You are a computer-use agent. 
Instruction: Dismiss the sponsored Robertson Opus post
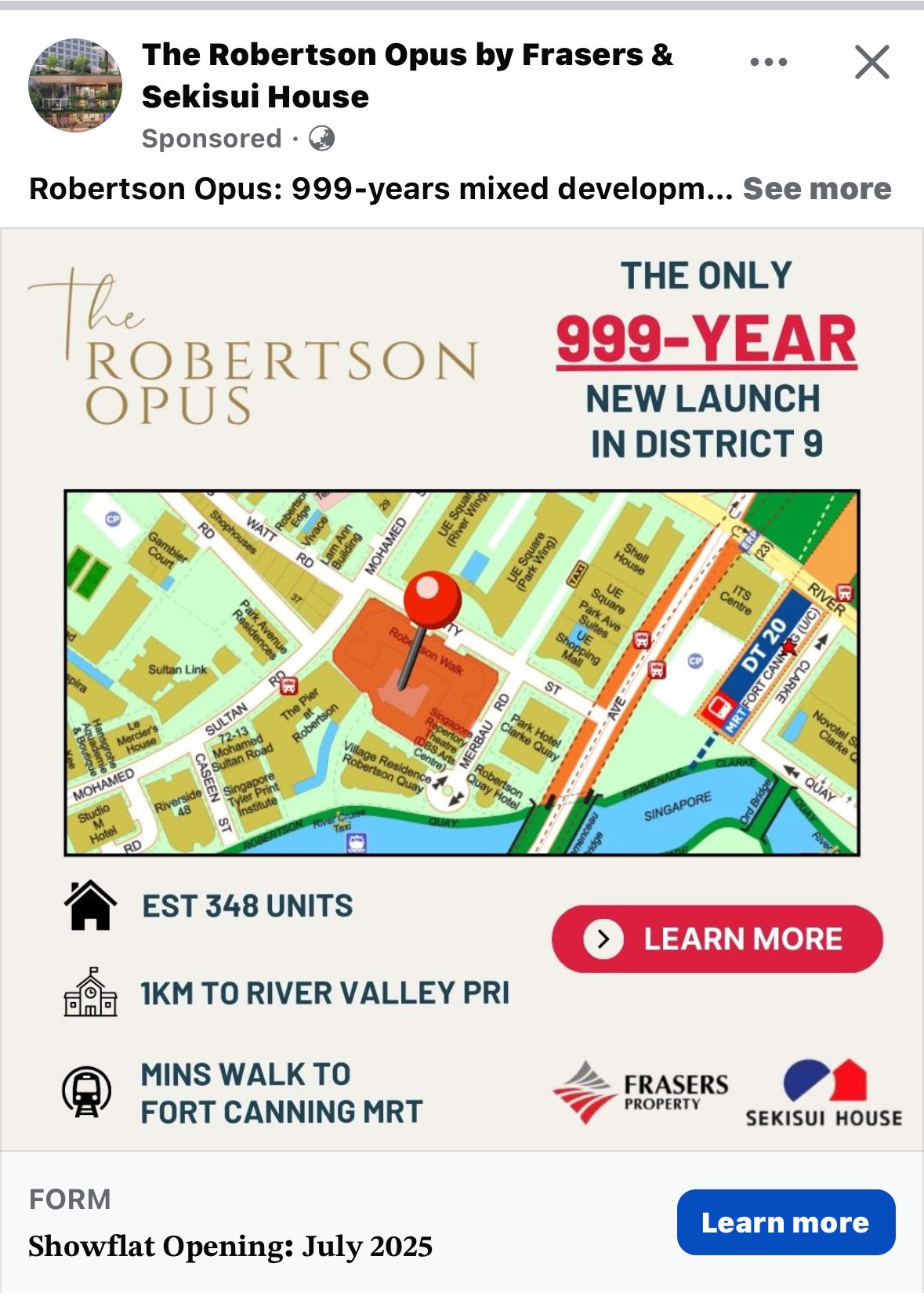click(871, 62)
